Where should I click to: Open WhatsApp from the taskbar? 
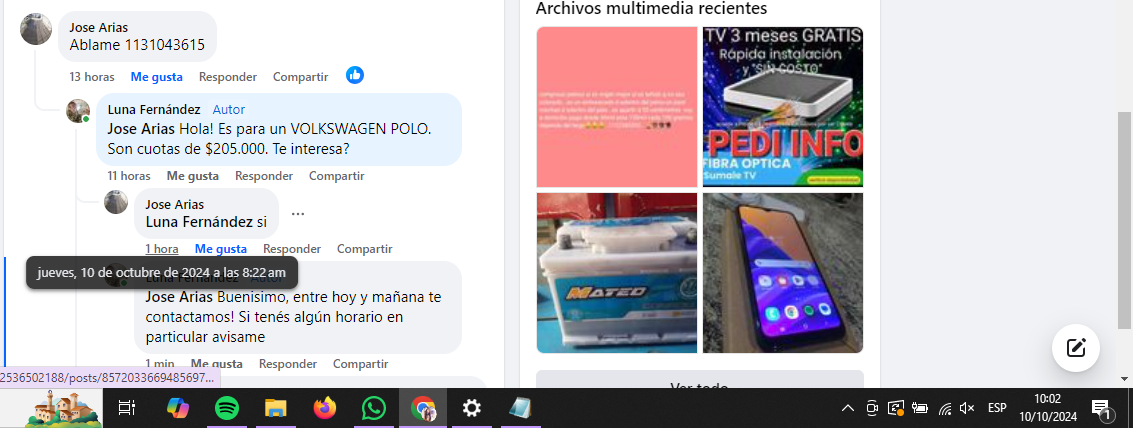tap(374, 408)
